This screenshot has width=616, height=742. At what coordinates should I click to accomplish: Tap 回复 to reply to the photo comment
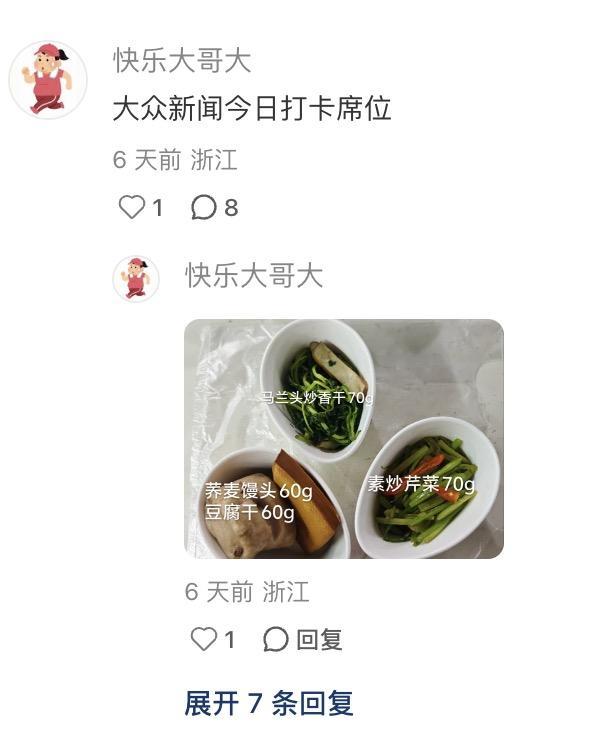303,640
